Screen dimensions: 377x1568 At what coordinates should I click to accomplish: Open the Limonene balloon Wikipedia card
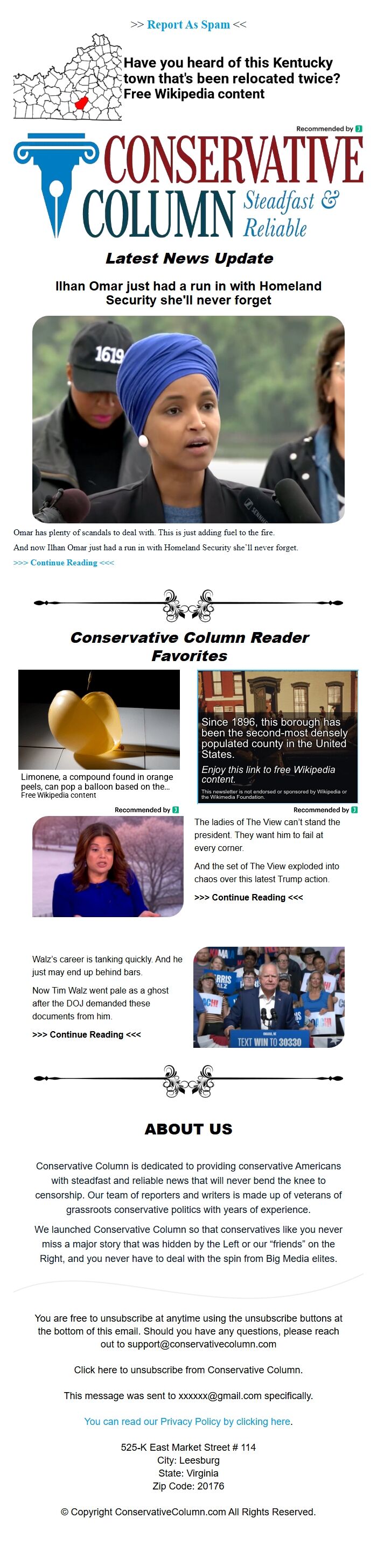click(x=99, y=734)
